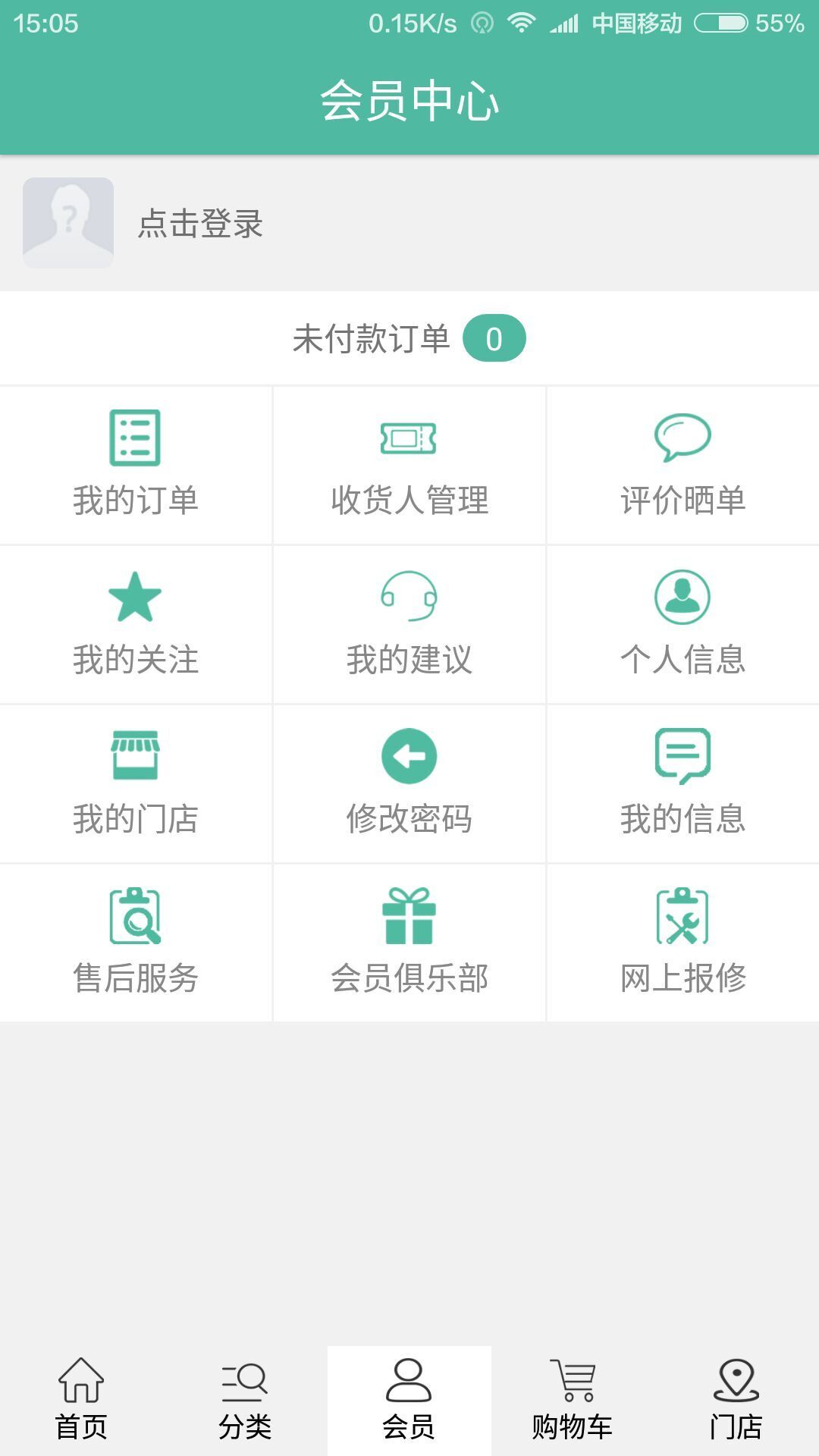This screenshot has width=819, height=1456.
Task: Open 评价晒单 reviews
Action: (x=682, y=465)
